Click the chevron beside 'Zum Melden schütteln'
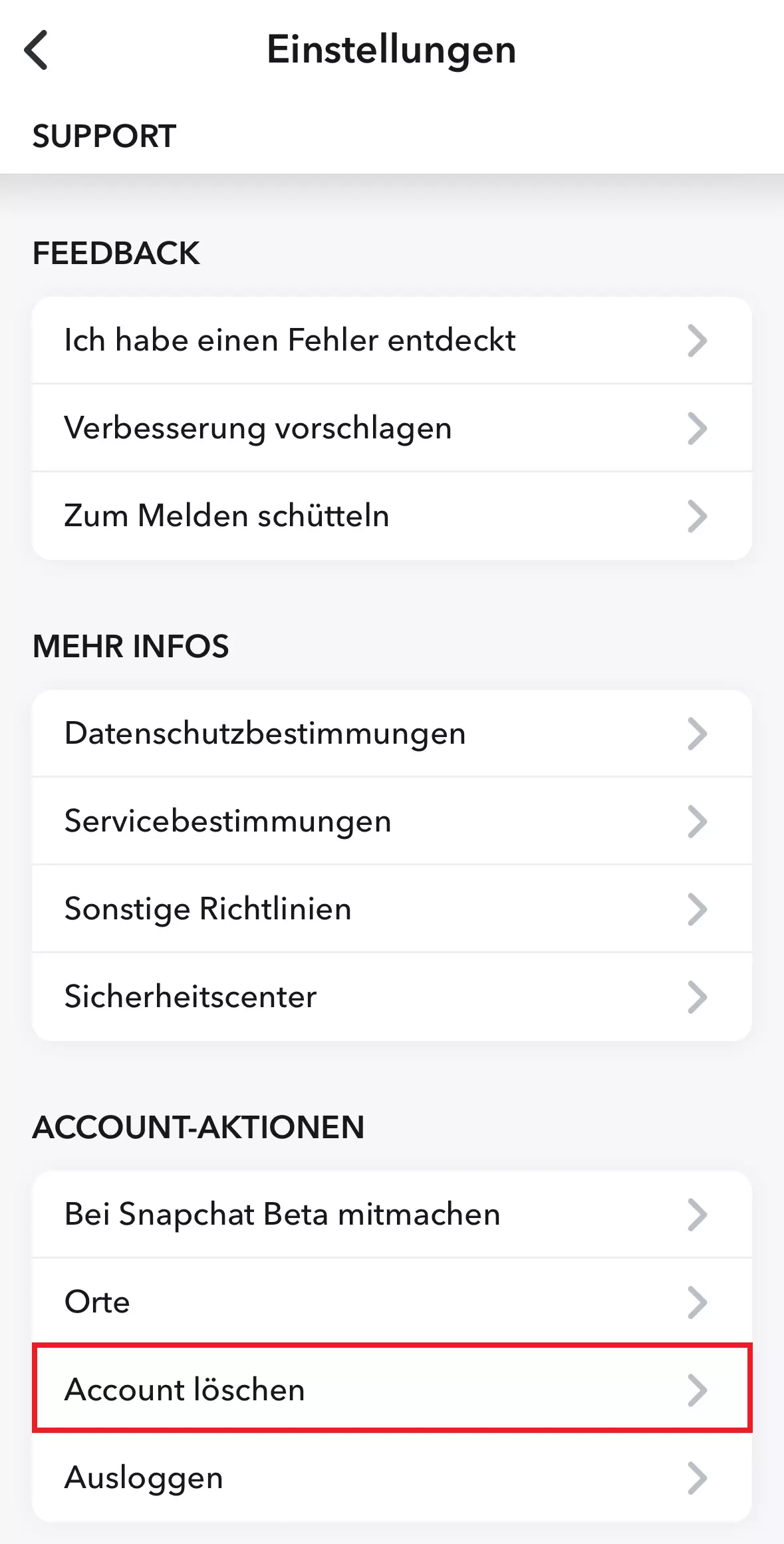This screenshot has height=1544, width=784. click(x=698, y=515)
